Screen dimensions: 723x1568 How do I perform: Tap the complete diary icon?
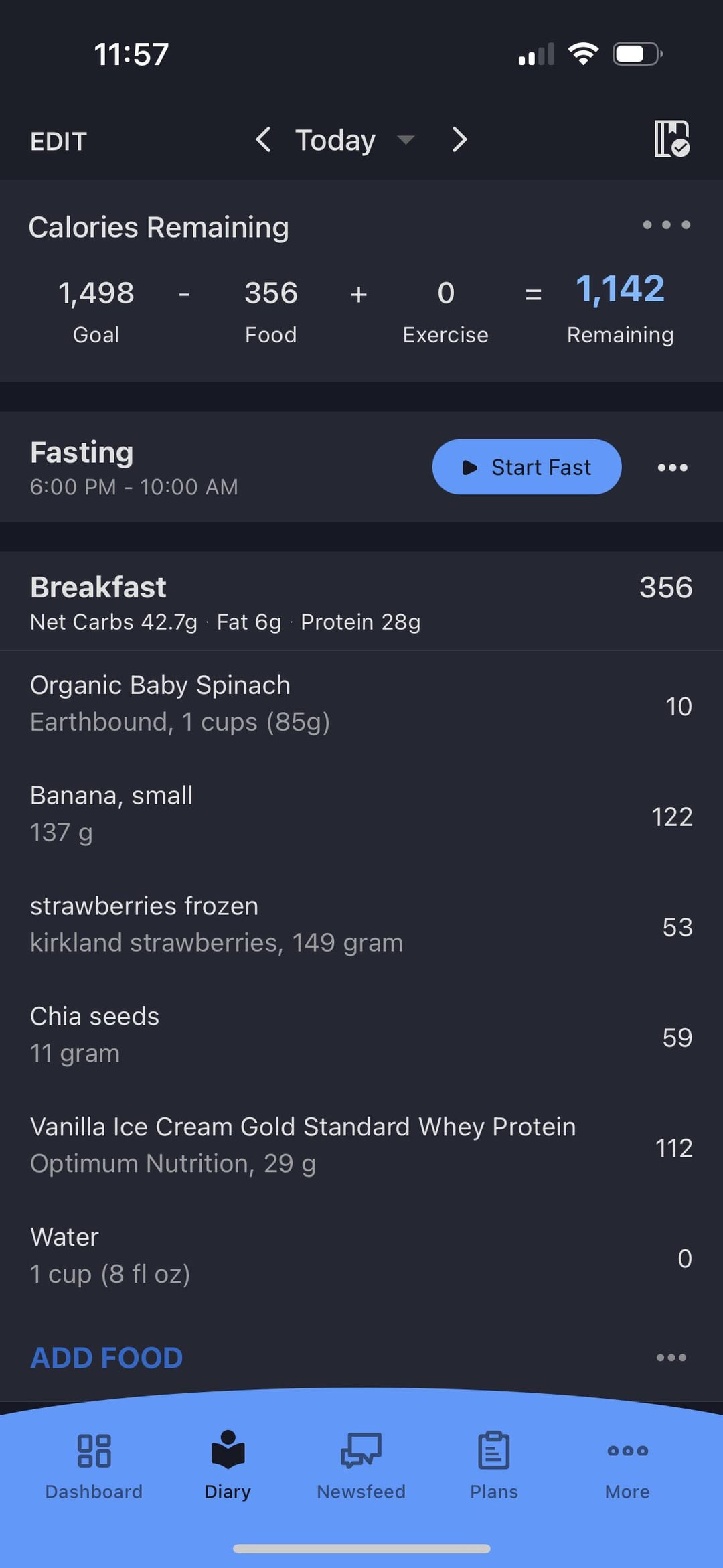click(671, 139)
